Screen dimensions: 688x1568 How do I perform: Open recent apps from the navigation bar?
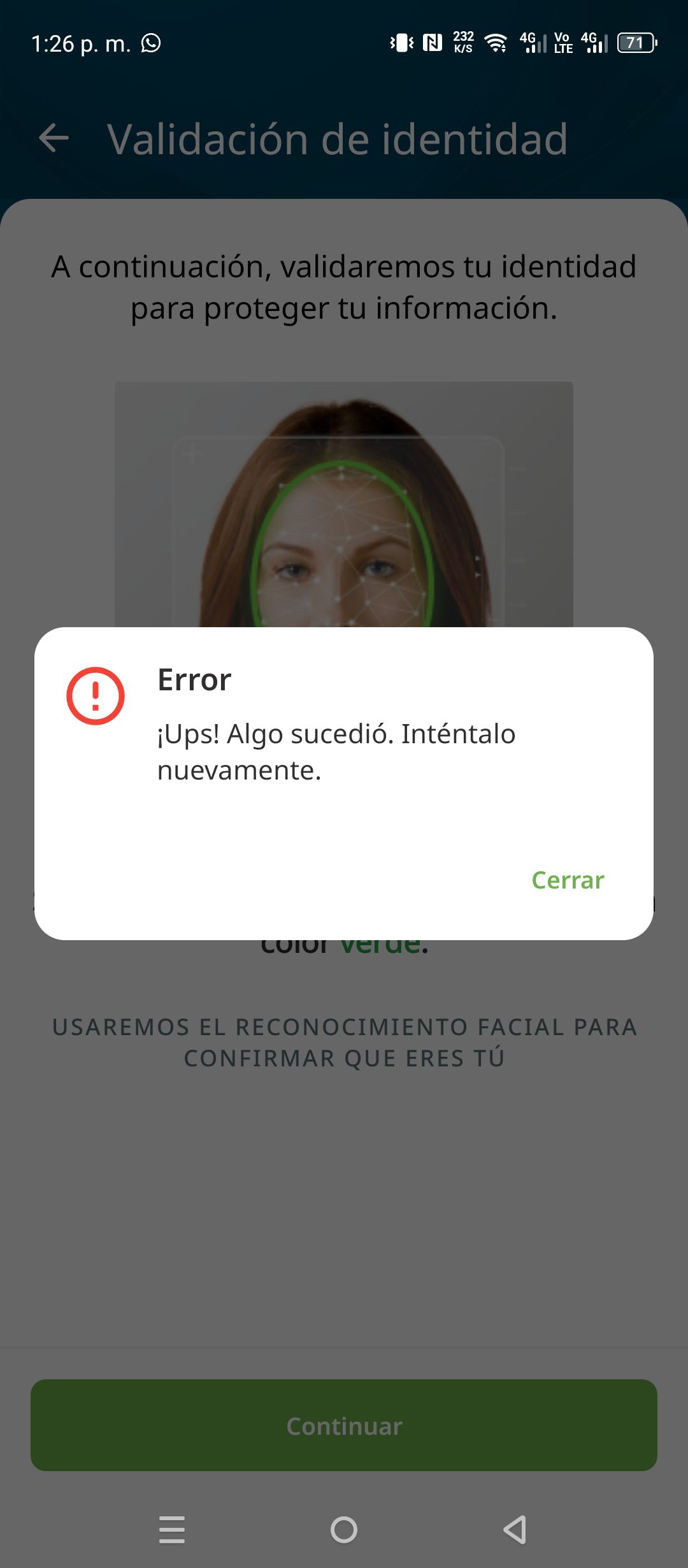tap(172, 1530)
